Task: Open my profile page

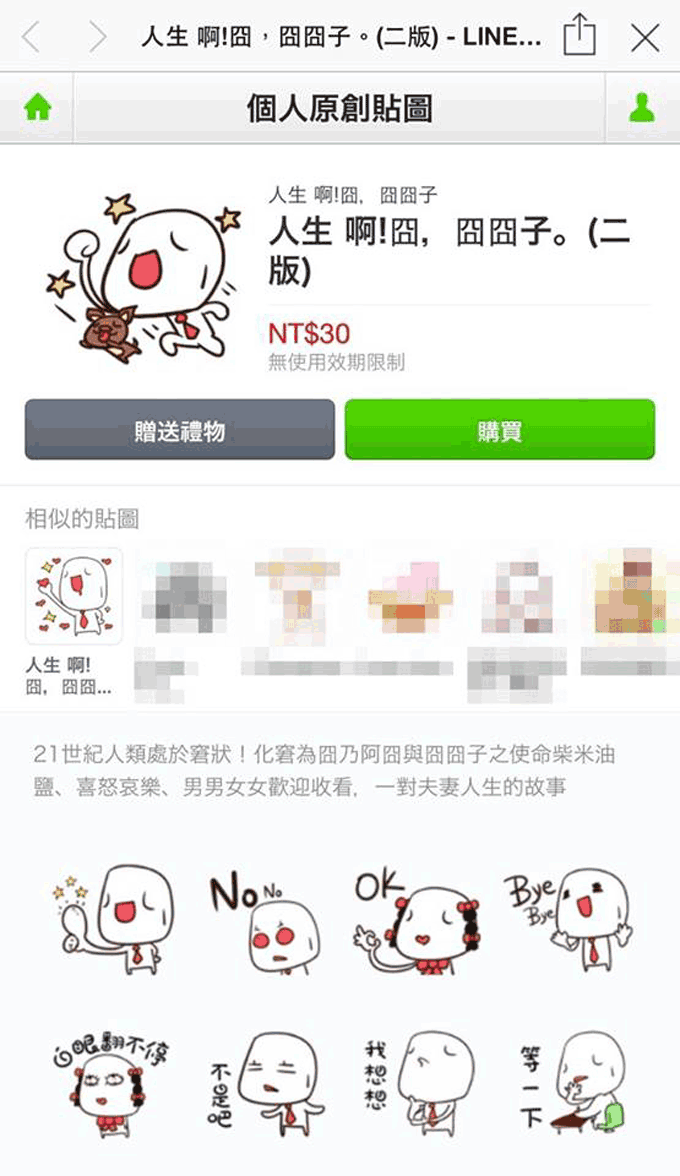Action: point(641,109)
